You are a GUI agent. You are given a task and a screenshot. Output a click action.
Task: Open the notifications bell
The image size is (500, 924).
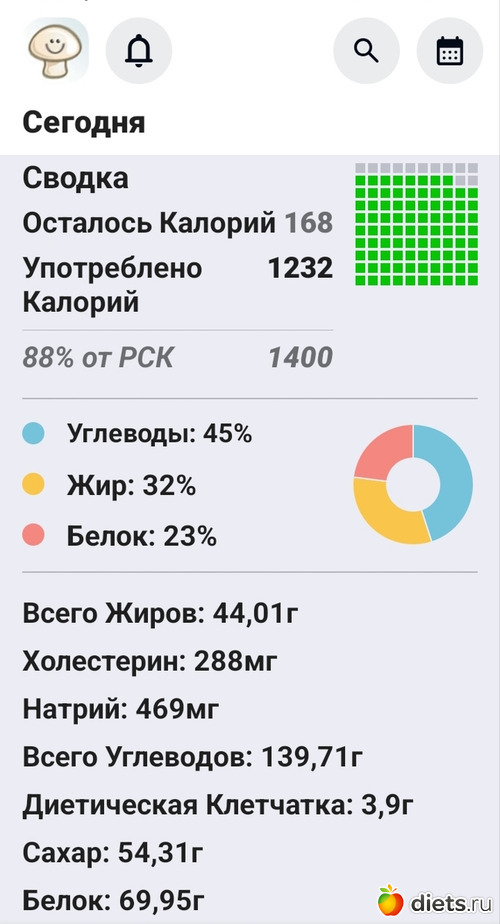[139, 51]
